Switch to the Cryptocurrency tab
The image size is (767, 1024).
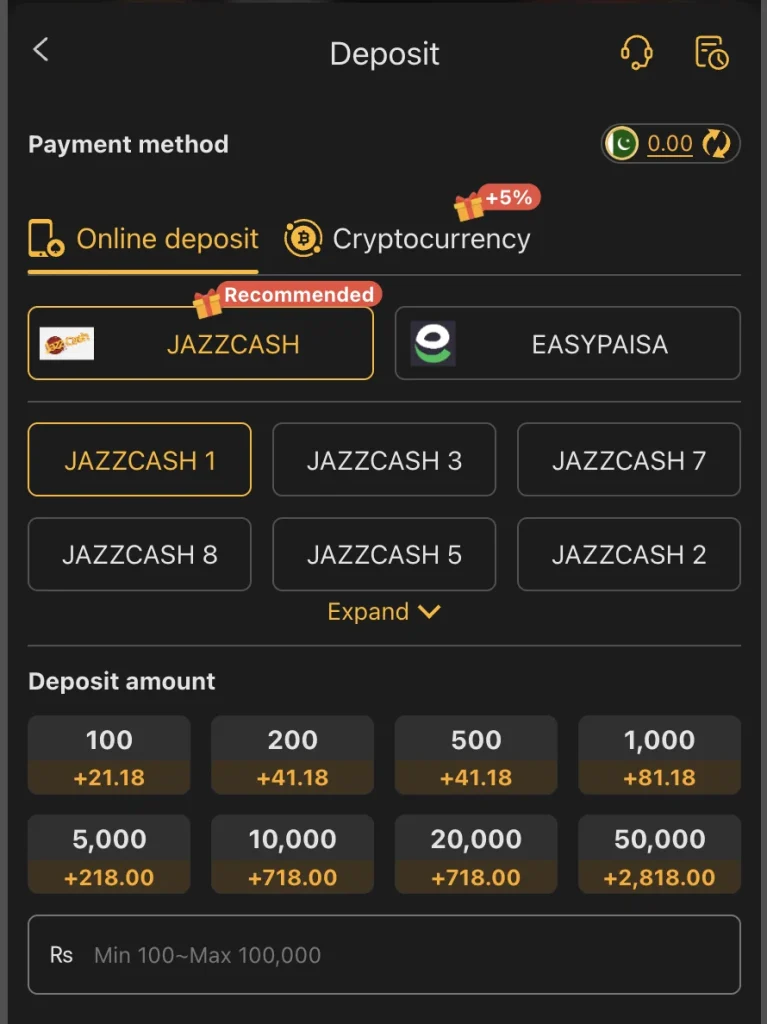coord(408,239)
